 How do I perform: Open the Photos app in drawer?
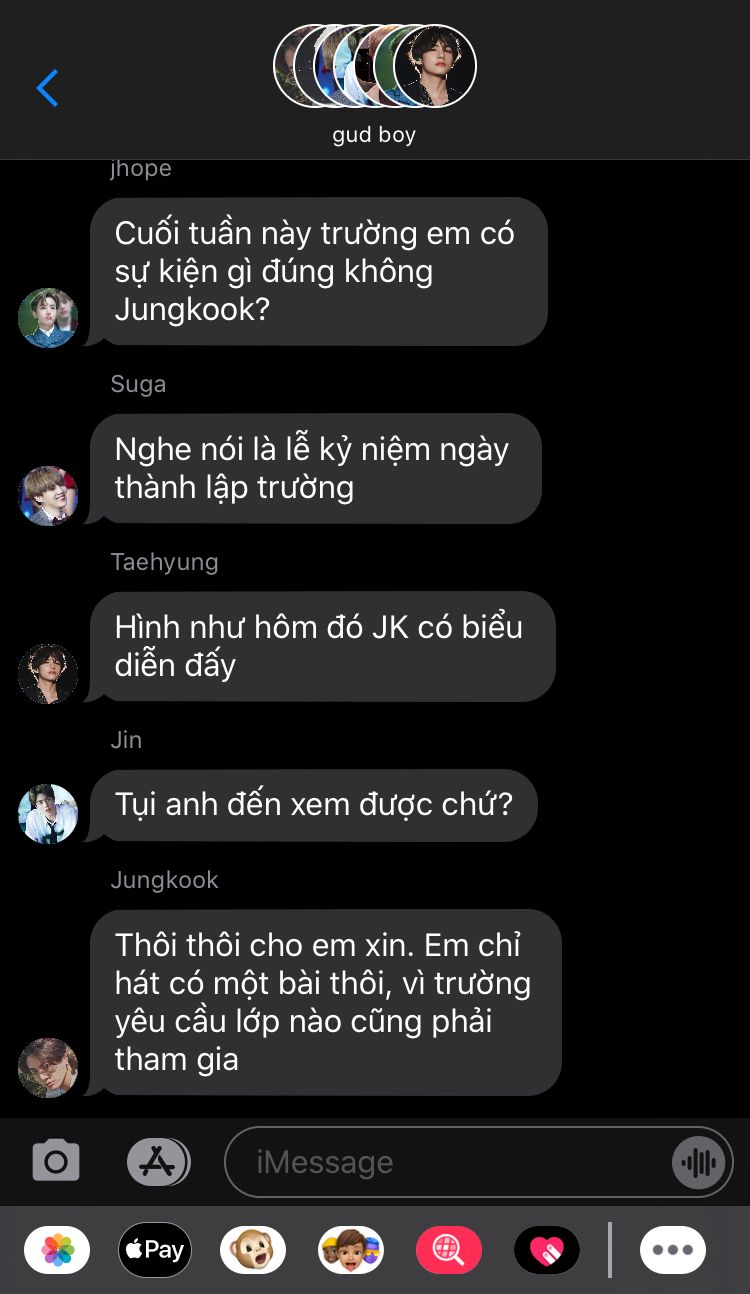coord(57,1250)
